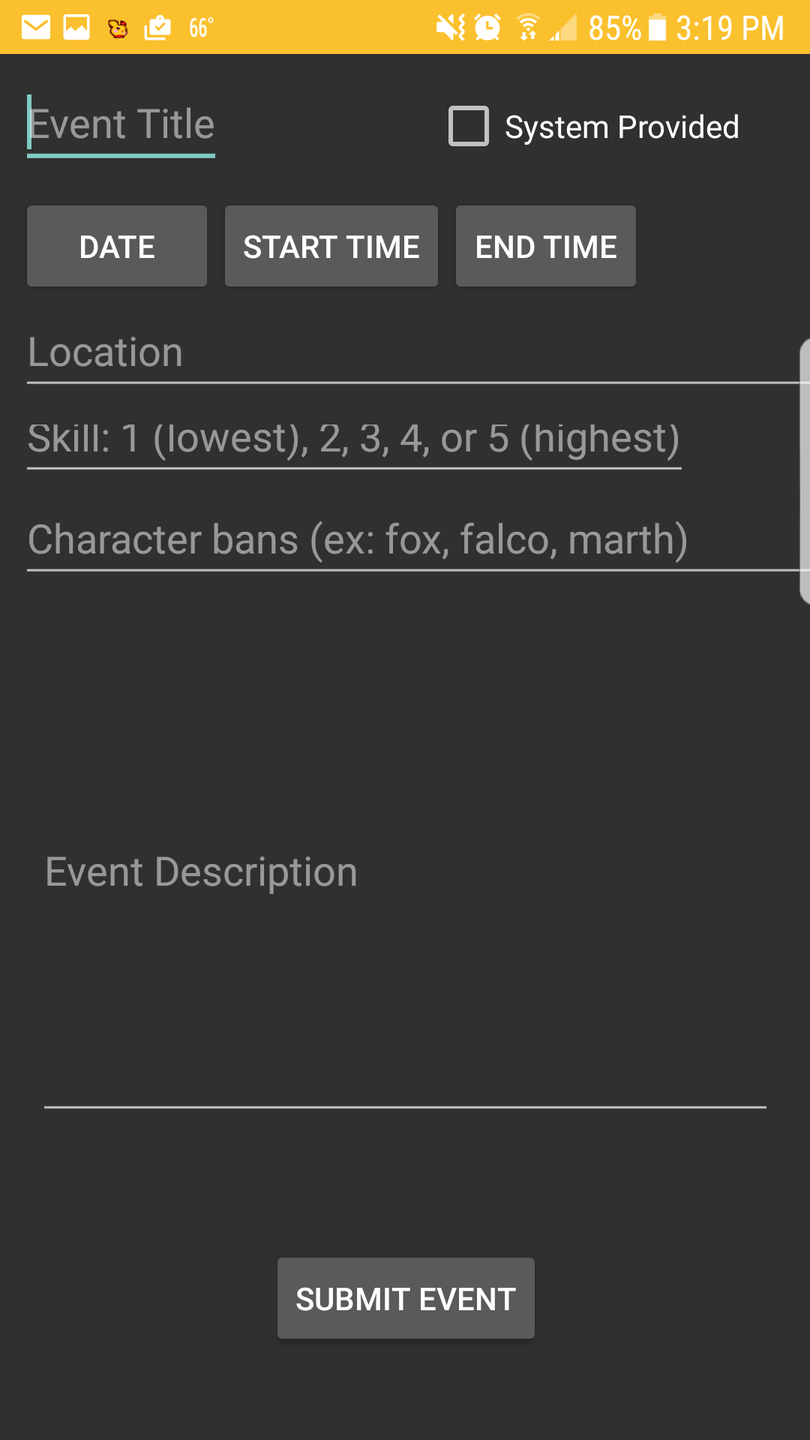The height and width of the screenshot is (1440, 810).
Task: Submit the event
Action: coord(406,1298)
